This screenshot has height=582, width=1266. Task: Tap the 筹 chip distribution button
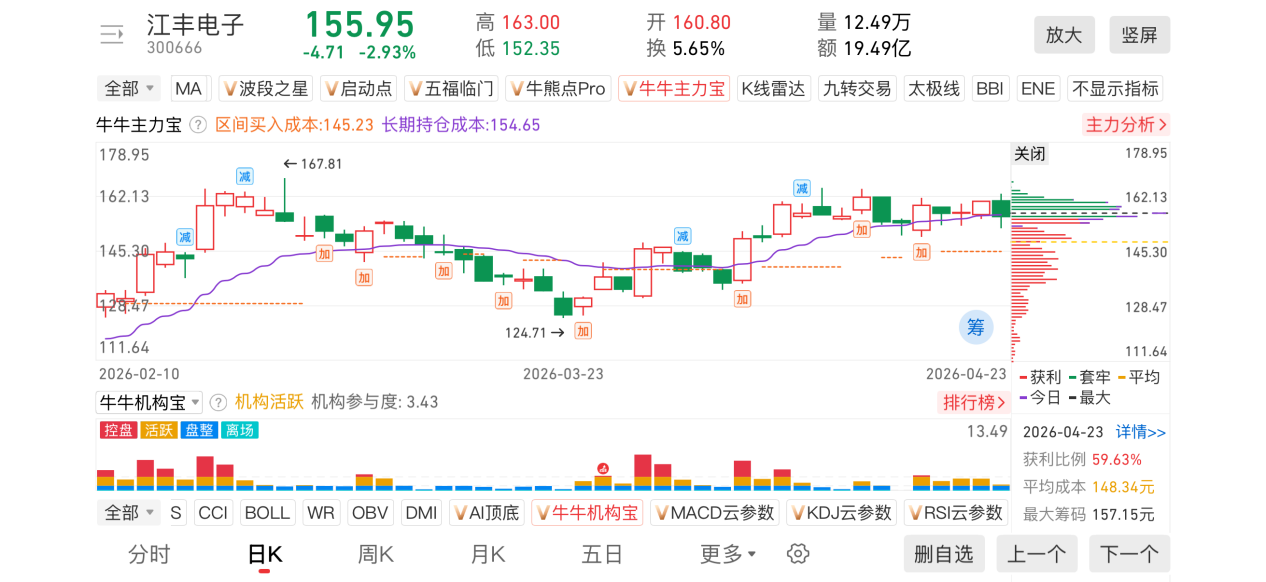(x=975, y=327)
